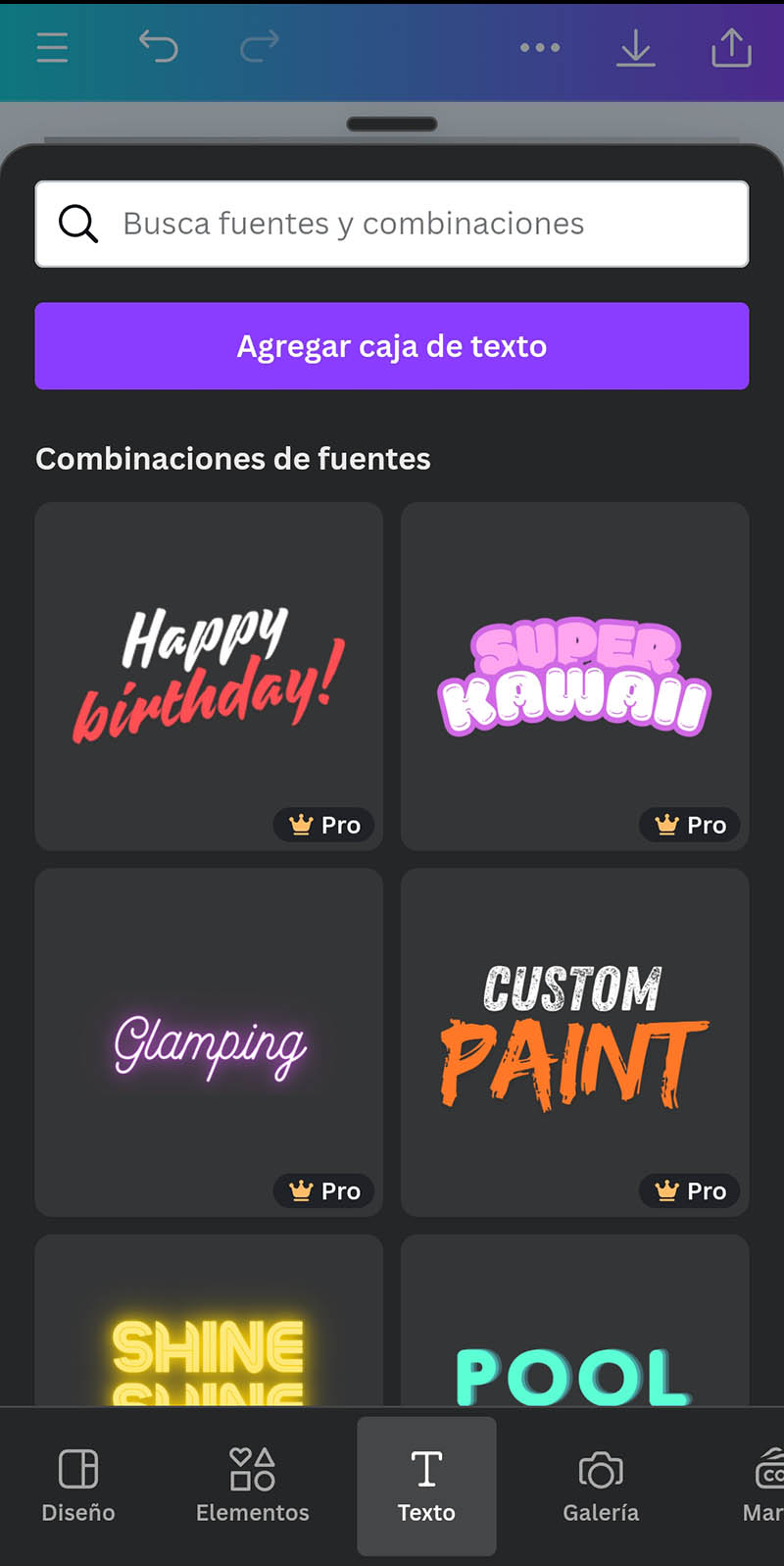Viewport: 784px width, 1566px height.
Task: Choose the Glamping neon font style
Action: coord(209,1042)
